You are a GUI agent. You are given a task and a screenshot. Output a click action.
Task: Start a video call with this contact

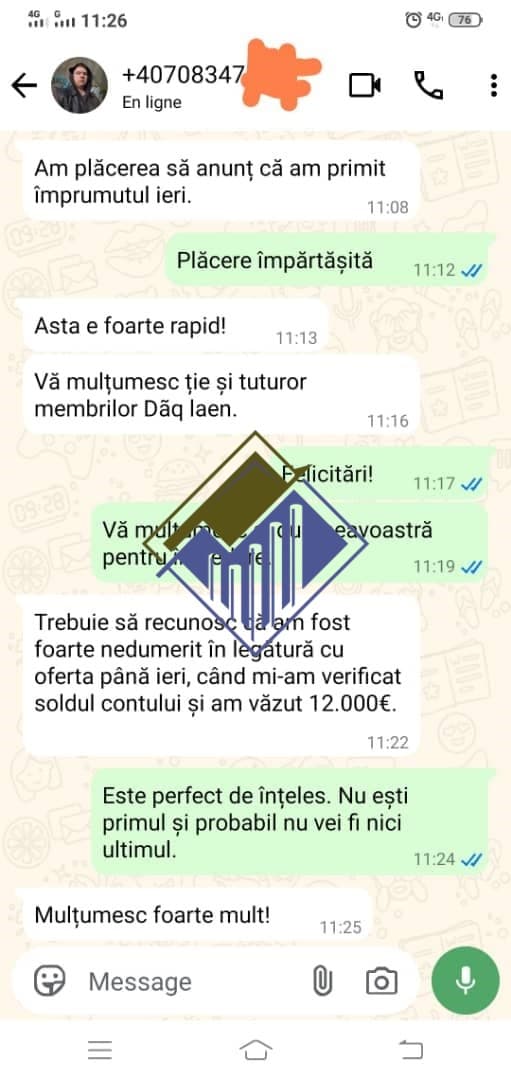point(364,85)
